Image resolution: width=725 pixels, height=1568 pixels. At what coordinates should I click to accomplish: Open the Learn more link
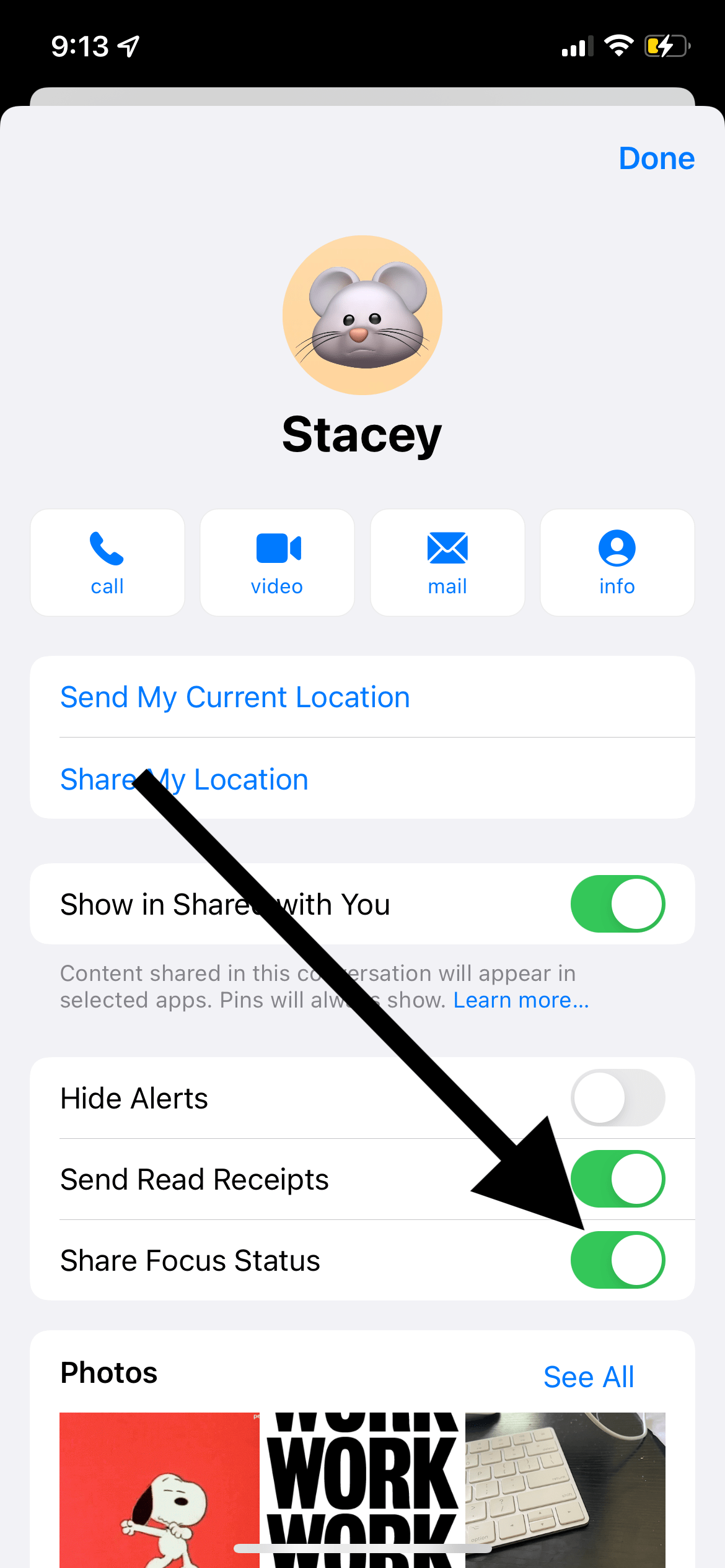pos(521,1000)
